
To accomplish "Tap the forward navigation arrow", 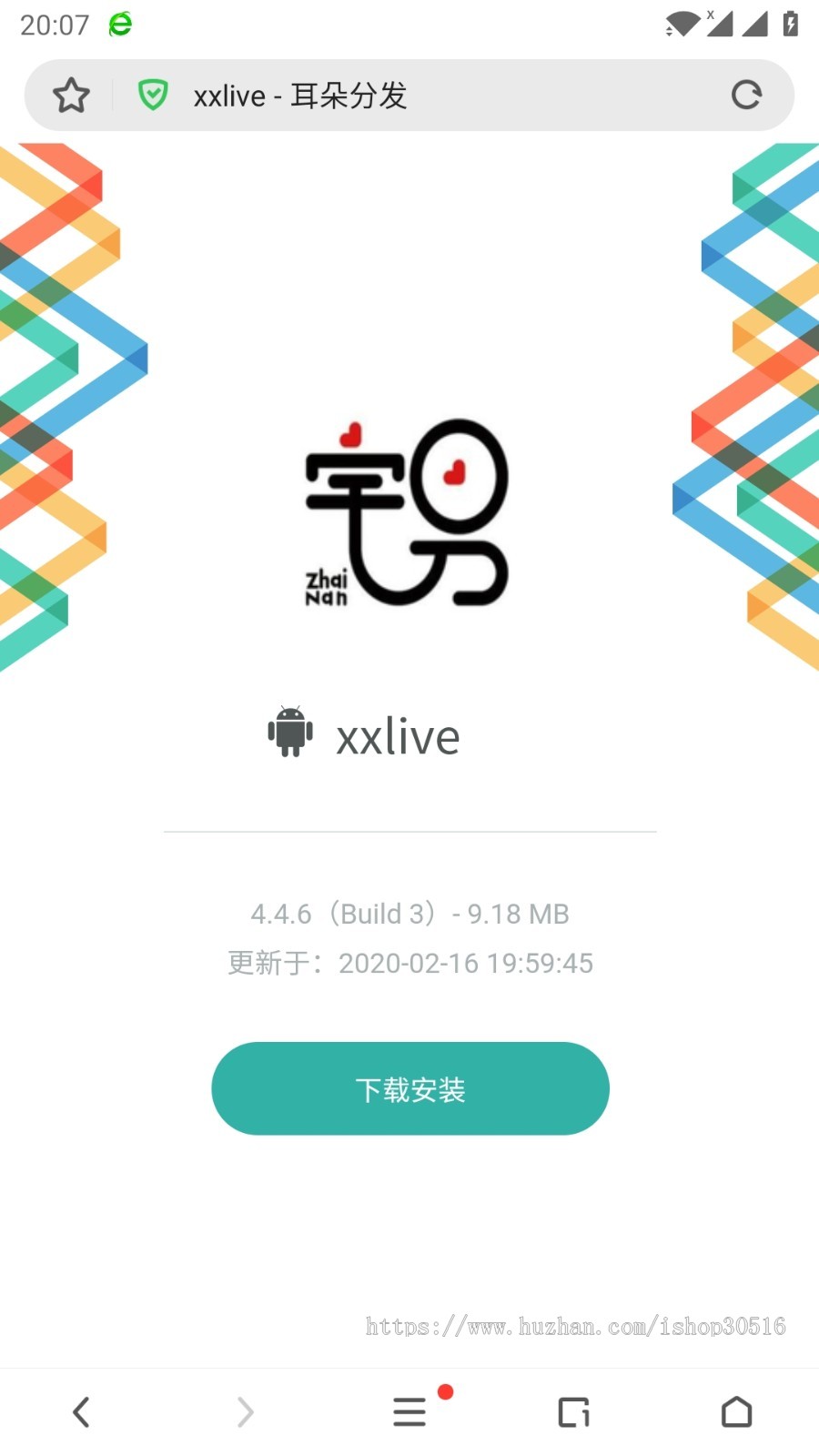I will pyautogui.click(x=245, y=1412).
